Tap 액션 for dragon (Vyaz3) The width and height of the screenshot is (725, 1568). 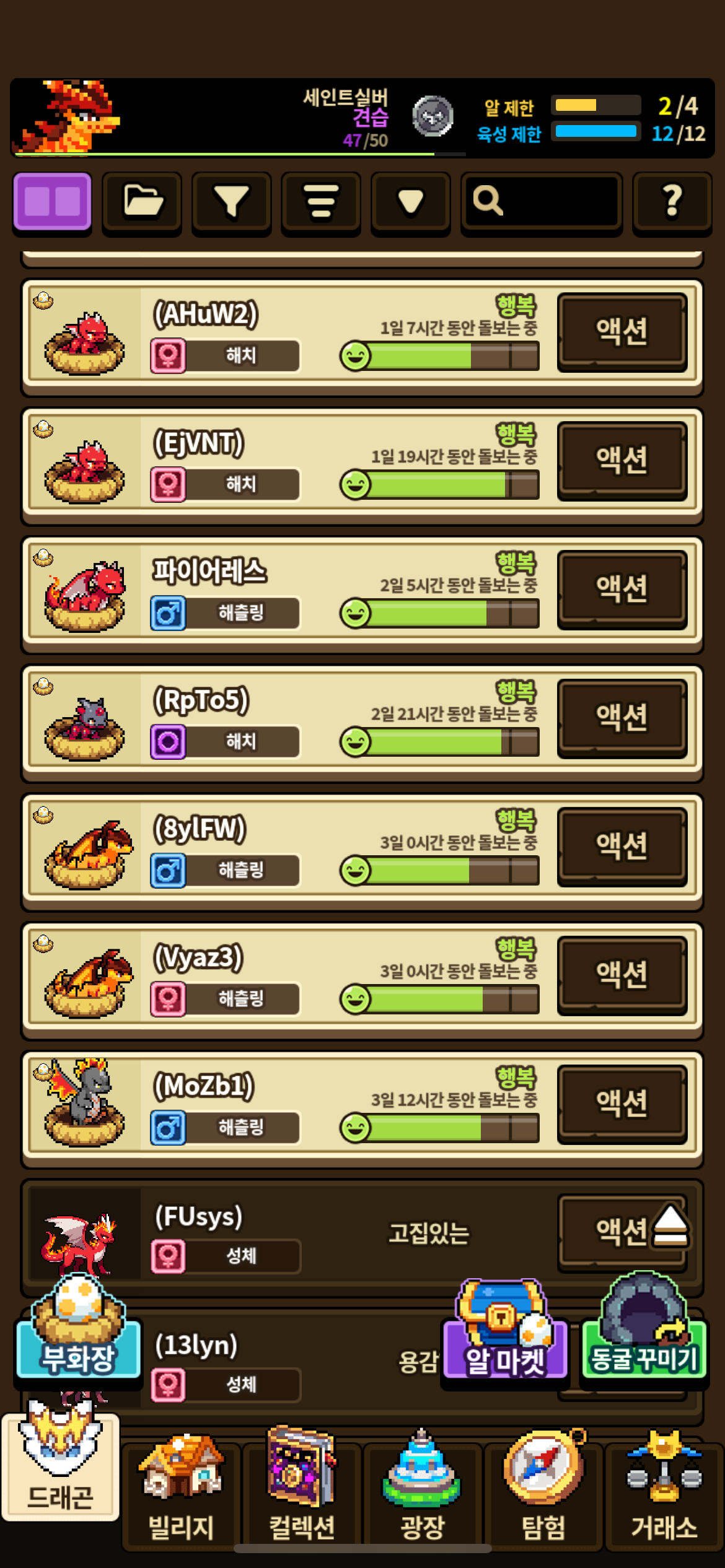pyautogui.click(x=622, y=975)
